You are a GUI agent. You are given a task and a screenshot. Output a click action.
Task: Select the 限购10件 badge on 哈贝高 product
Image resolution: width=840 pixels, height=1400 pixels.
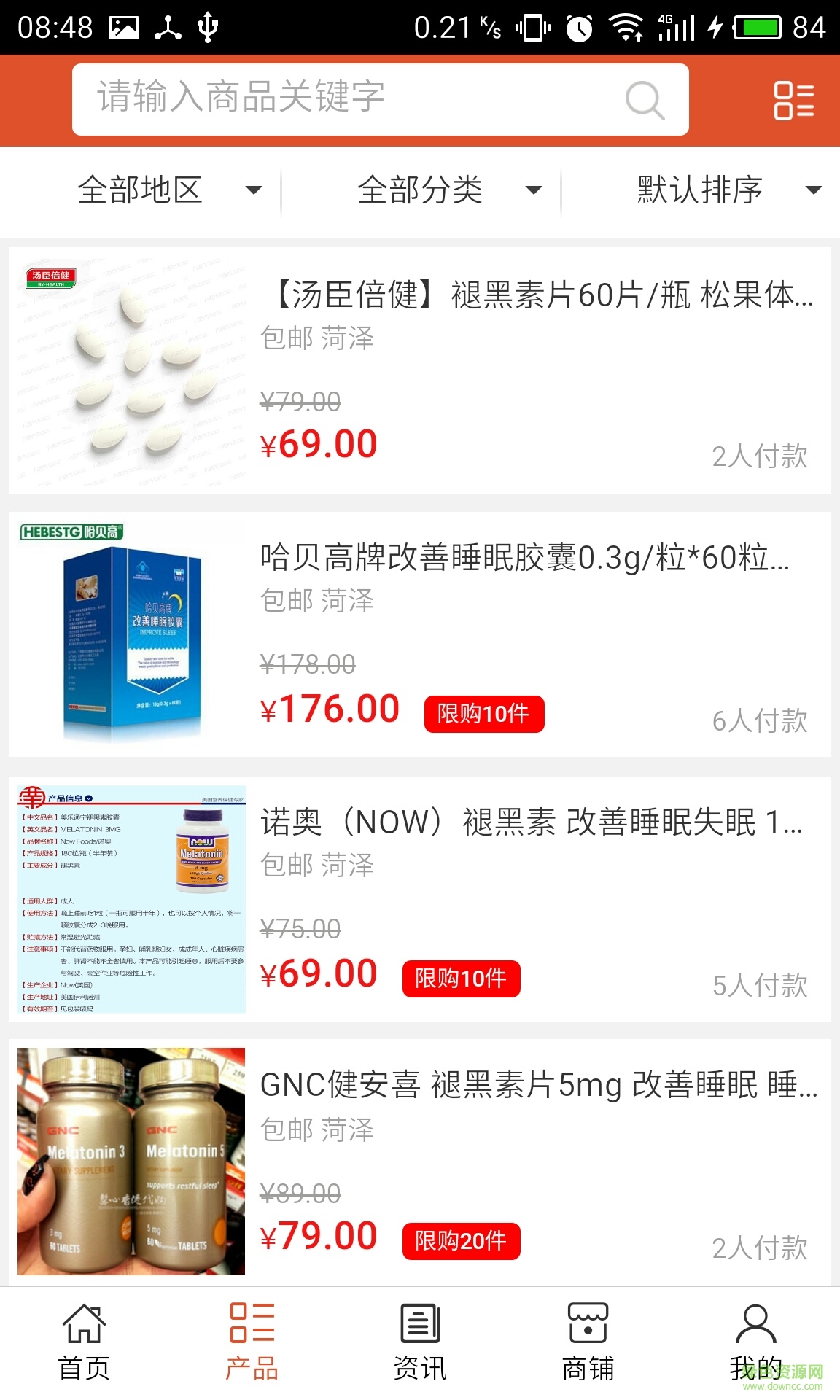tap(485, 714)
